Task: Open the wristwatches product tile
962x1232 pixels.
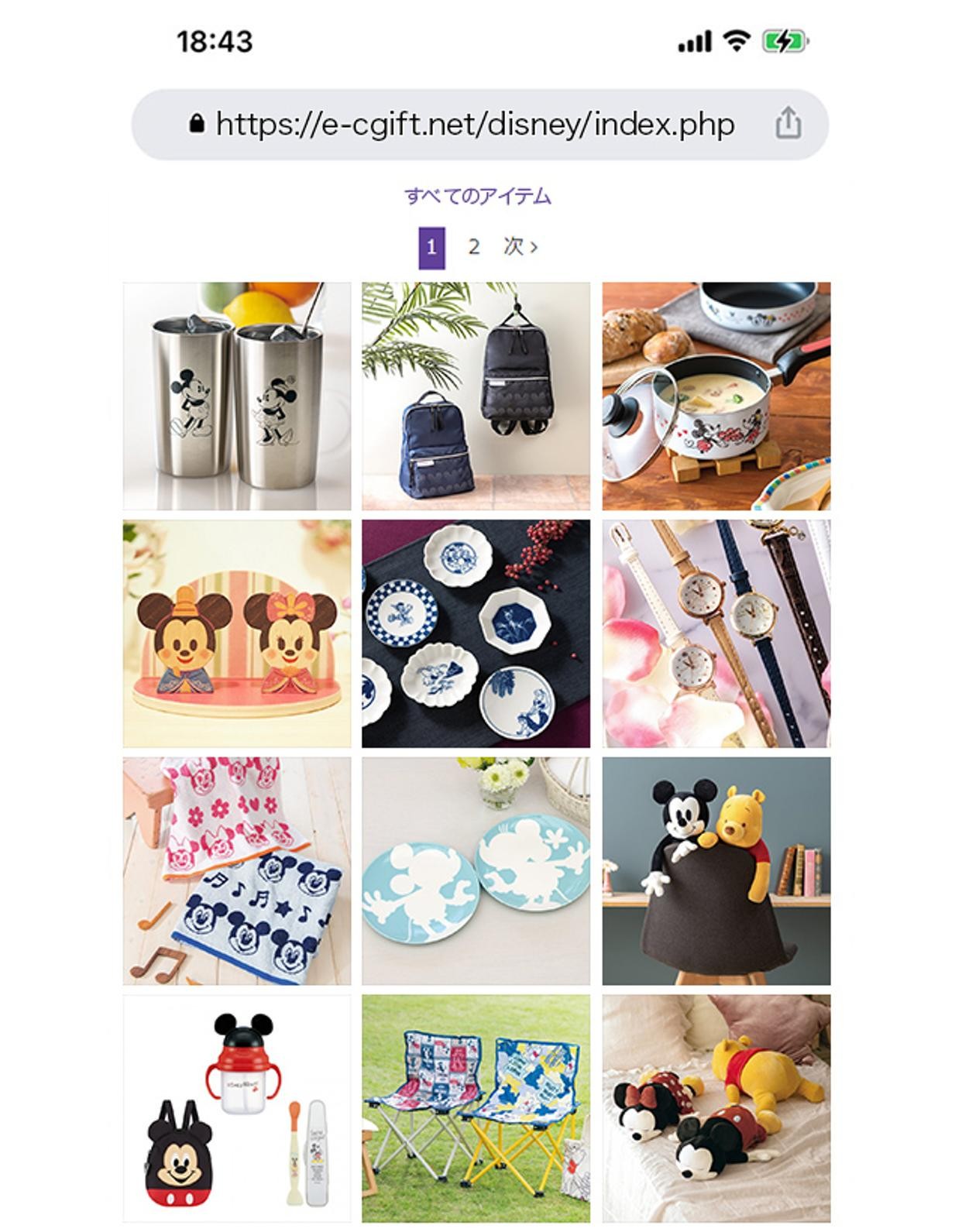Action: coord(716,633)
